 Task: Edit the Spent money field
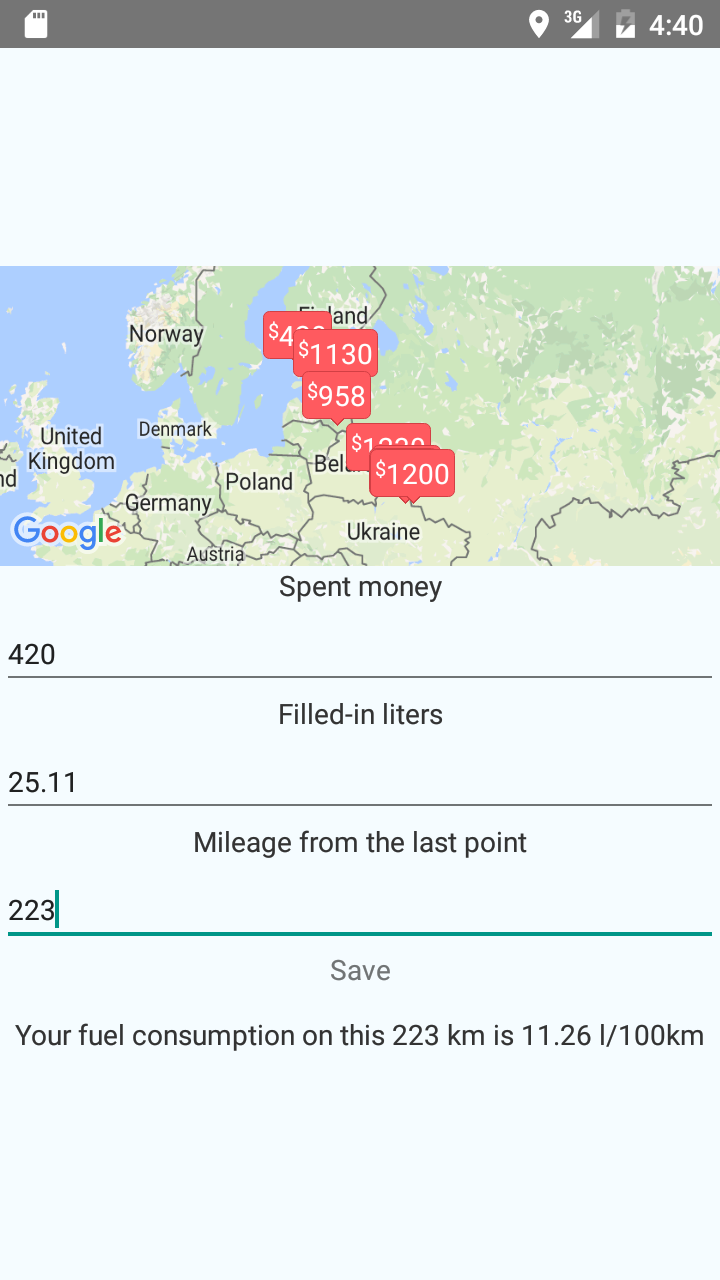pos(360,655)
